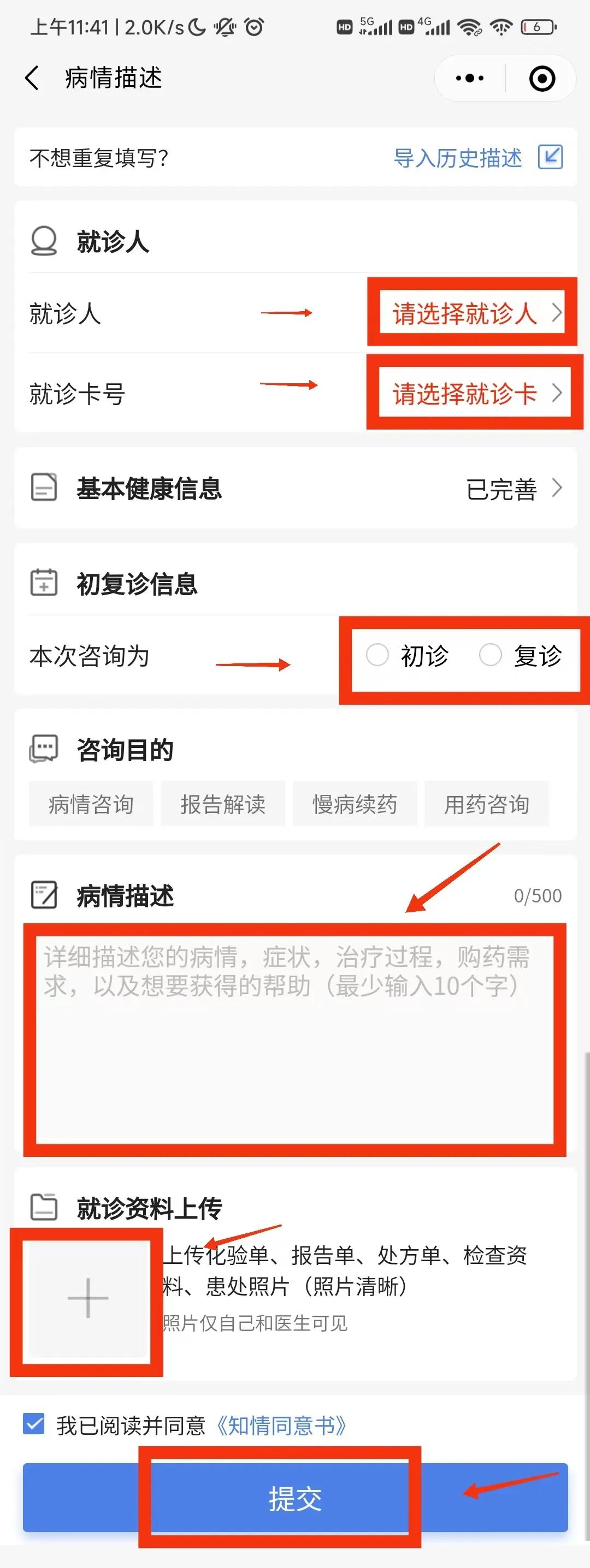This screenshot has height=1568, width=590.
Task: Select 复诊 radio option
Action: tap(490, 656)
